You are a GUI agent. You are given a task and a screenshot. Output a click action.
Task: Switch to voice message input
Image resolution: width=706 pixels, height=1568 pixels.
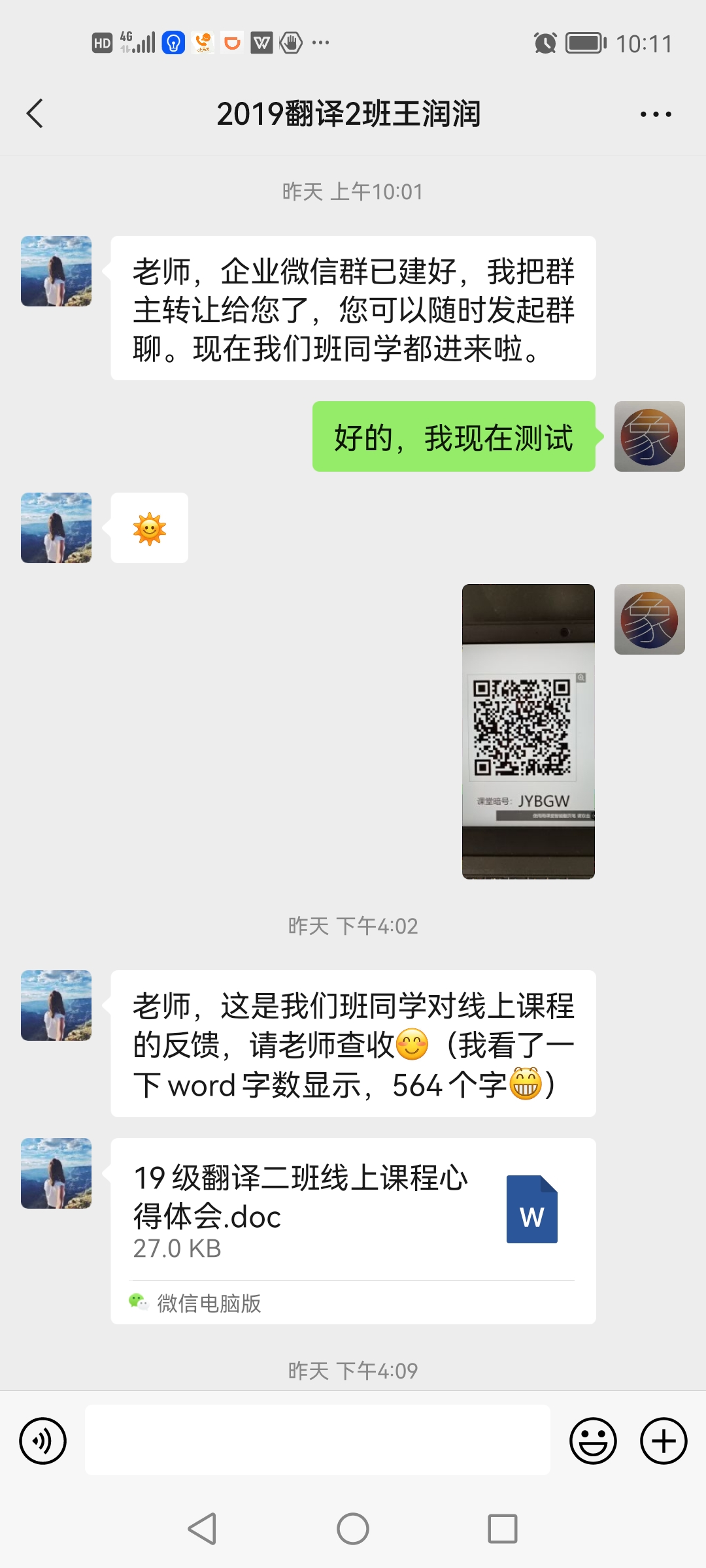(x=43, y=1441)
